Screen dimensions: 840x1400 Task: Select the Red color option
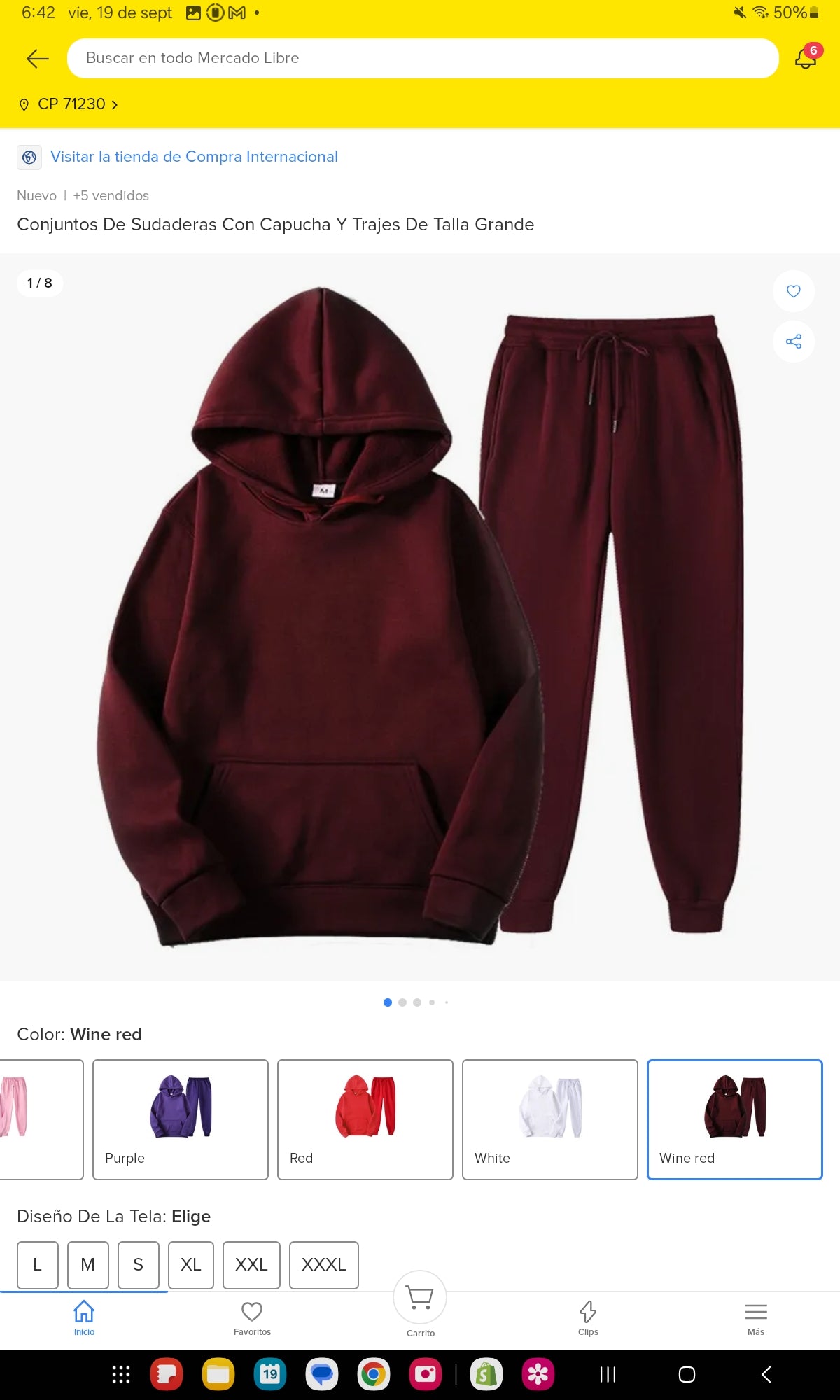tap(365, 1119)
